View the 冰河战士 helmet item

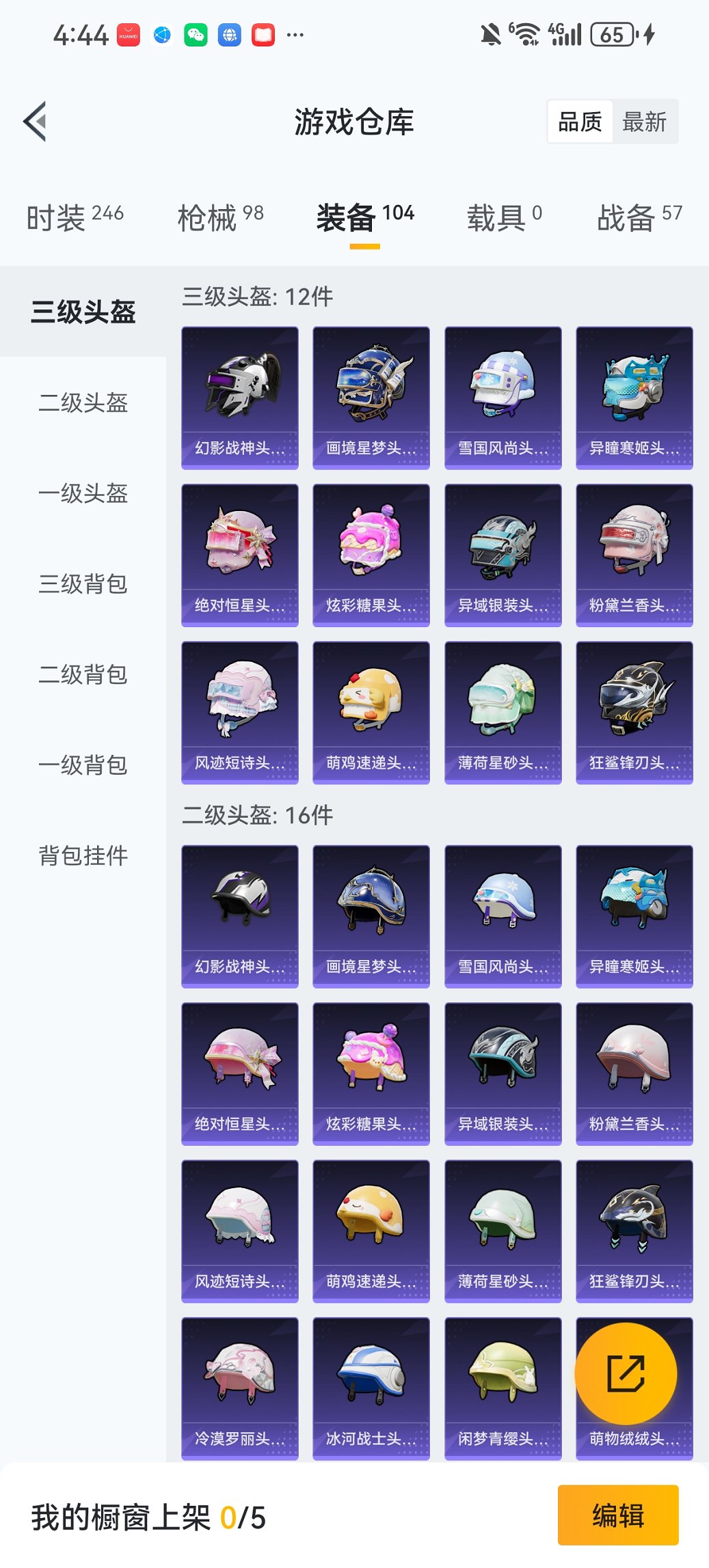(371, 1388)
